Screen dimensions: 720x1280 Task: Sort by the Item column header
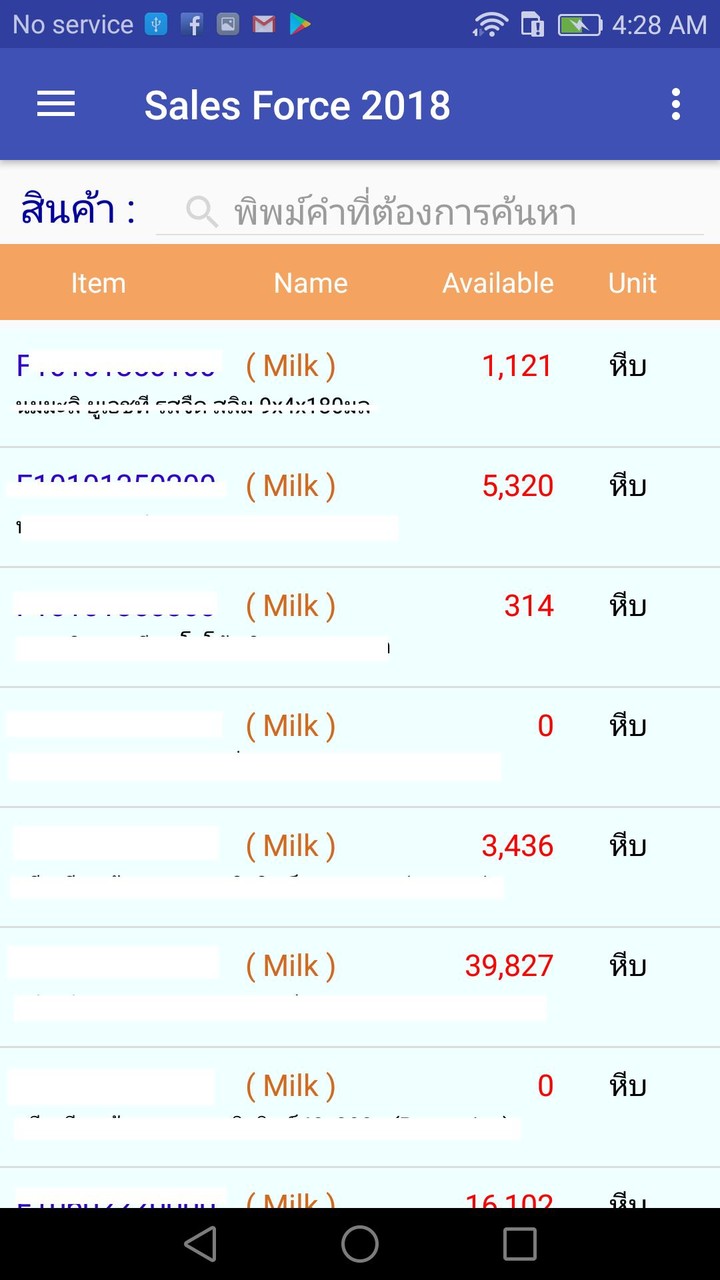click(x=98, y=282)
